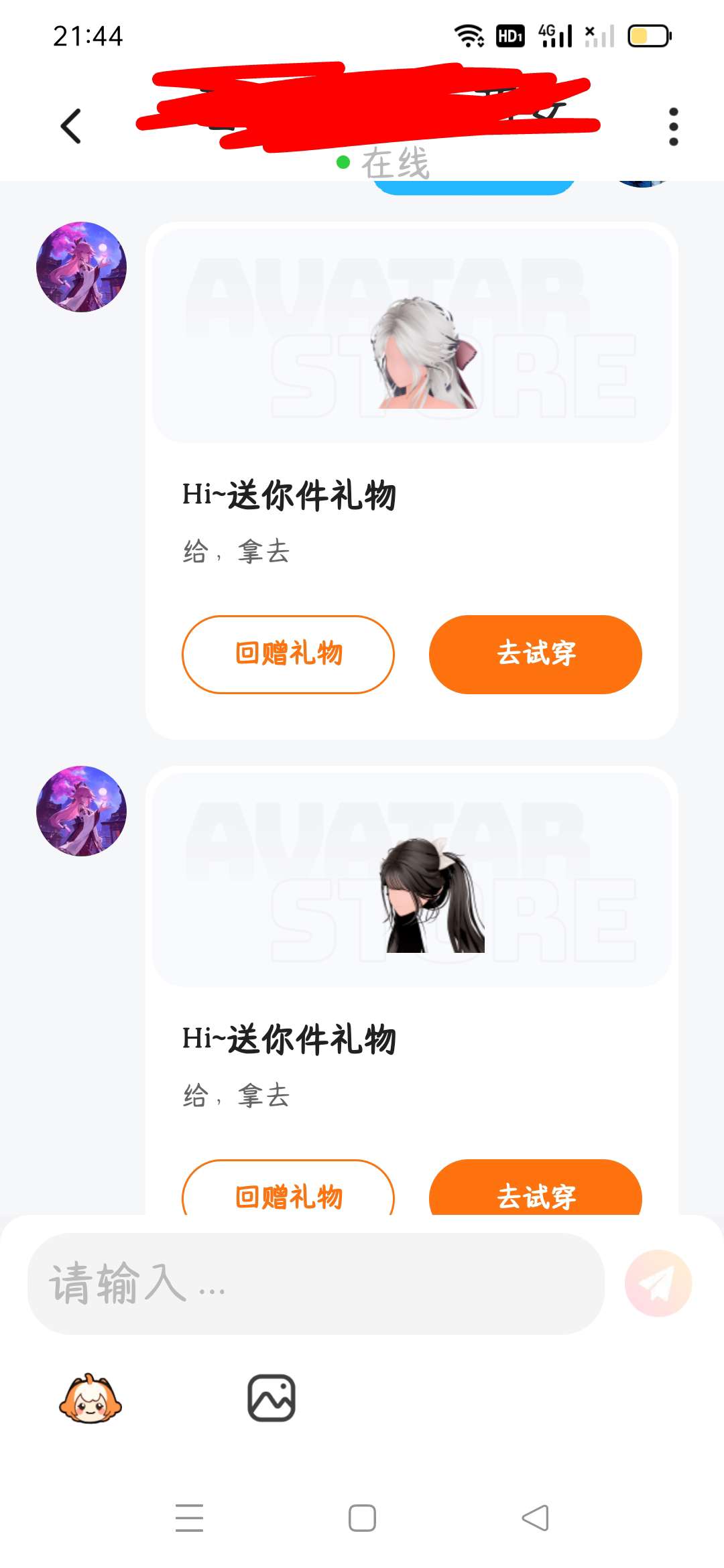Image resolution: width=724 pixels, height=1568 pixels.
Task: Go back using the top-left arrow
Action: [71, 126]
